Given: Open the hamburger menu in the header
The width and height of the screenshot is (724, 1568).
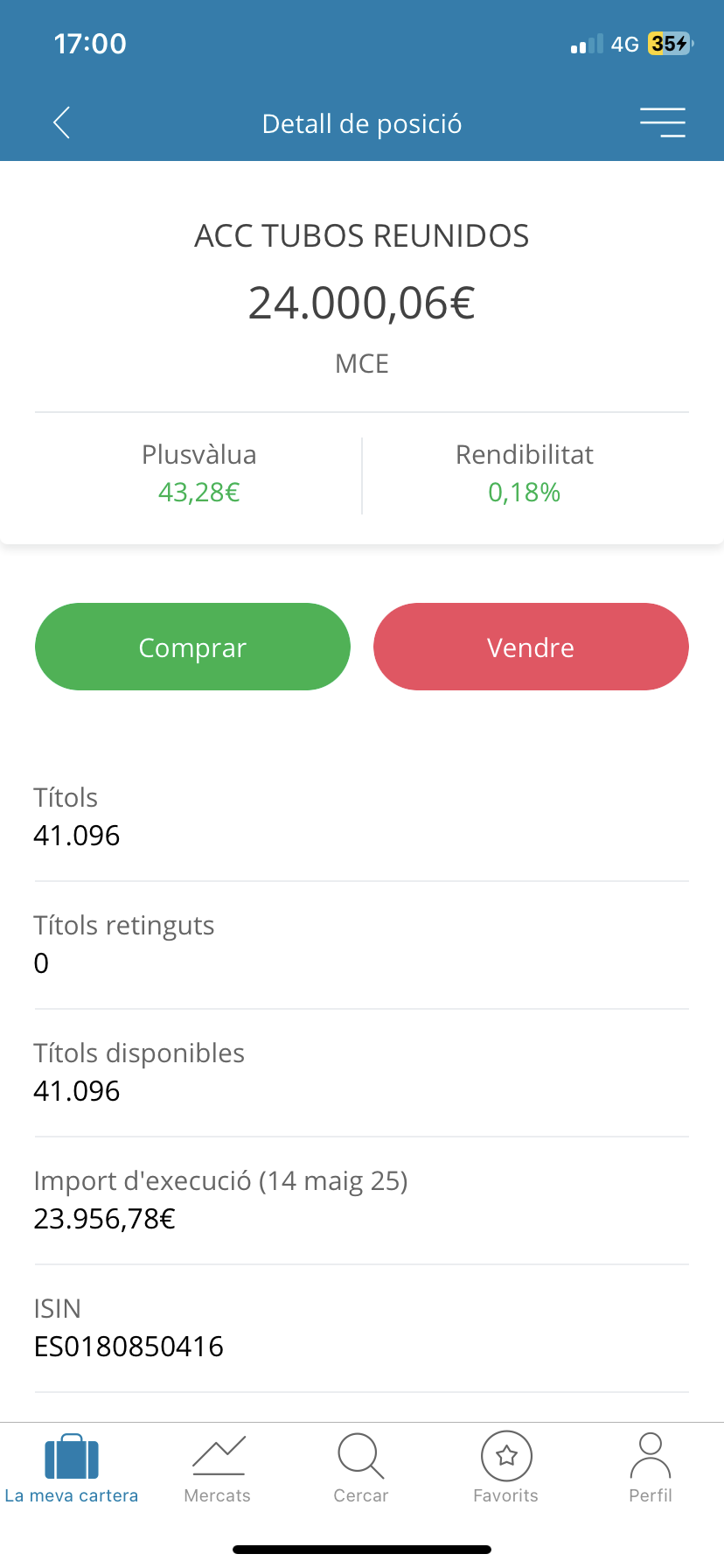Looking at the screenshot, I should click(663, 123).
